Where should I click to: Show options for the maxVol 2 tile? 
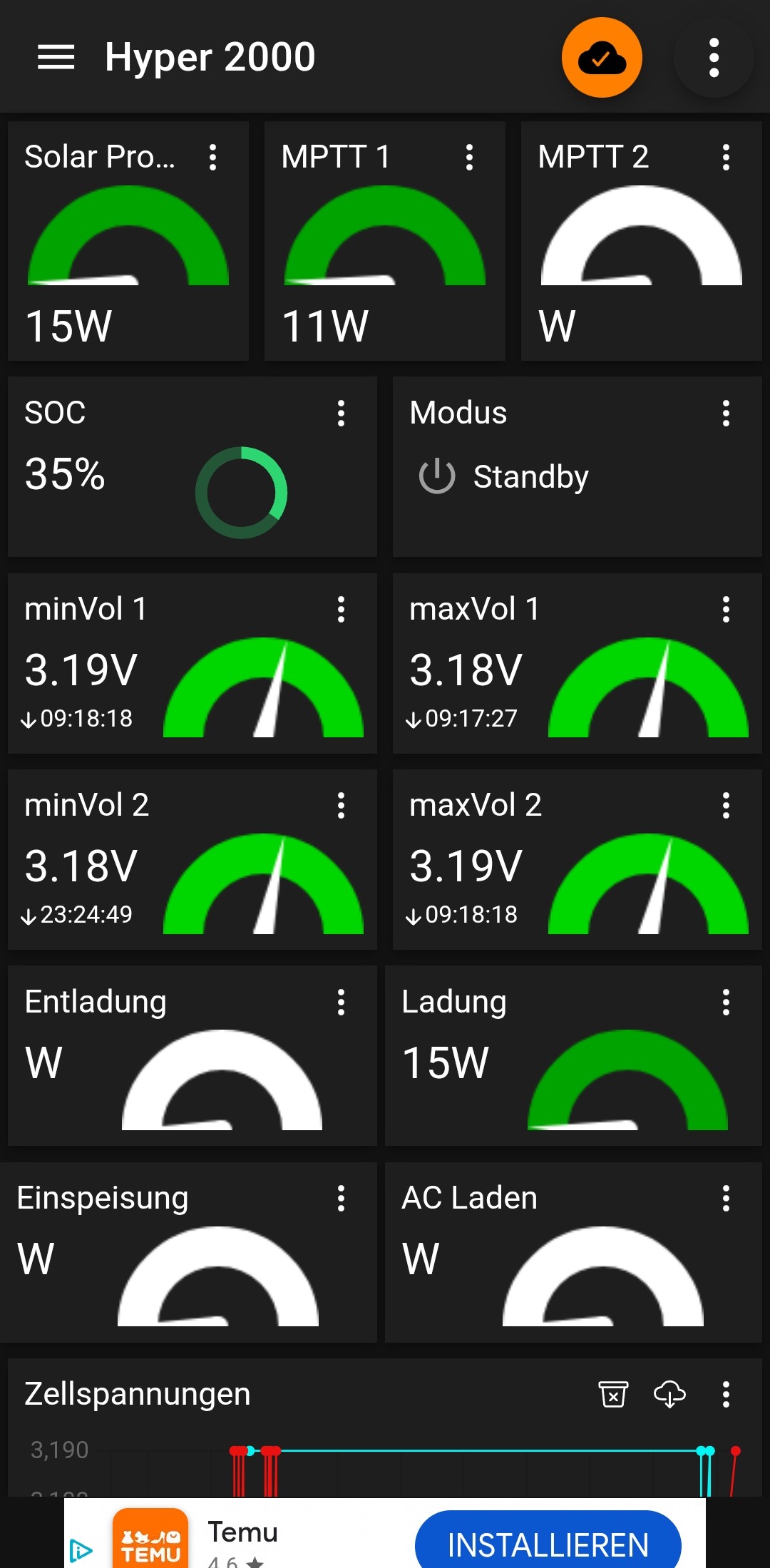click(x=726, y=806)
